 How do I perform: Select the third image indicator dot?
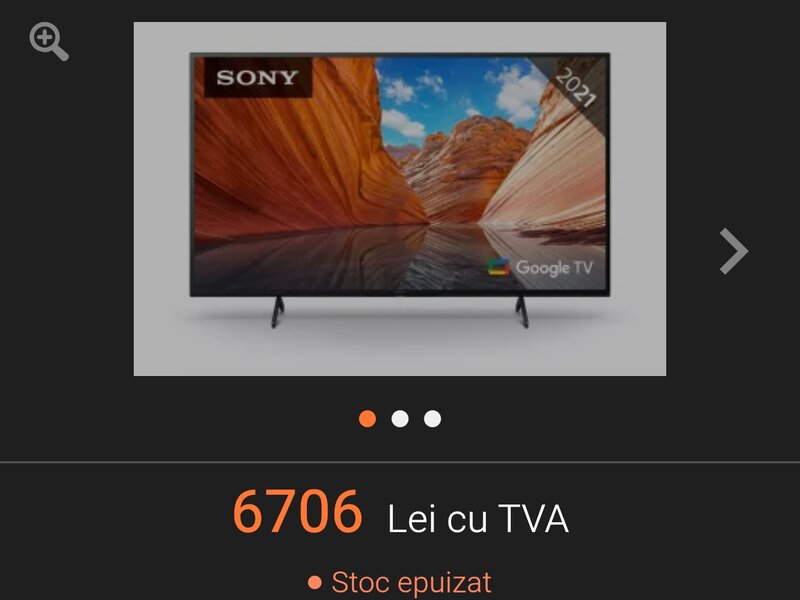tap(432, 419)
